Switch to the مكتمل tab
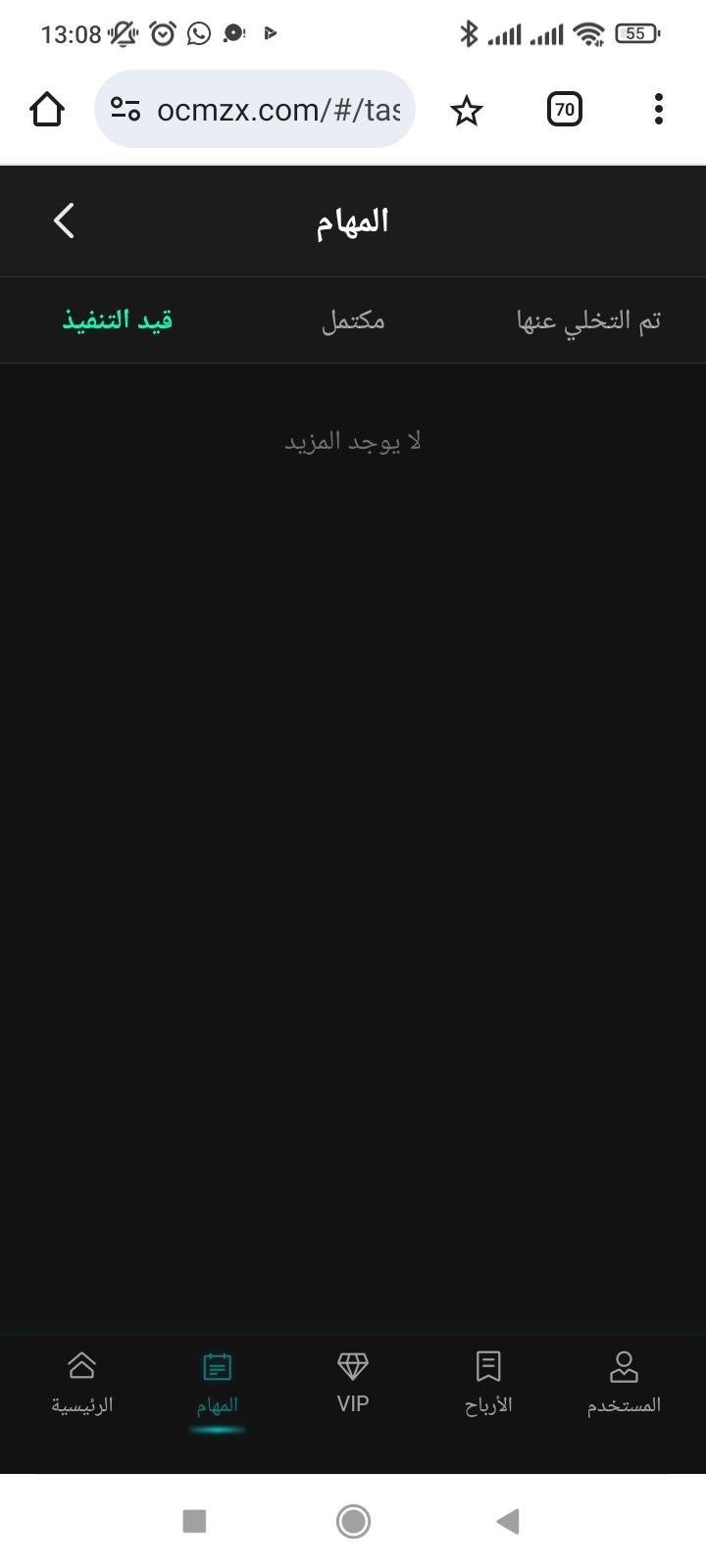The height and width of the screenshot is (1568, 706). click(x=353, y=320)
